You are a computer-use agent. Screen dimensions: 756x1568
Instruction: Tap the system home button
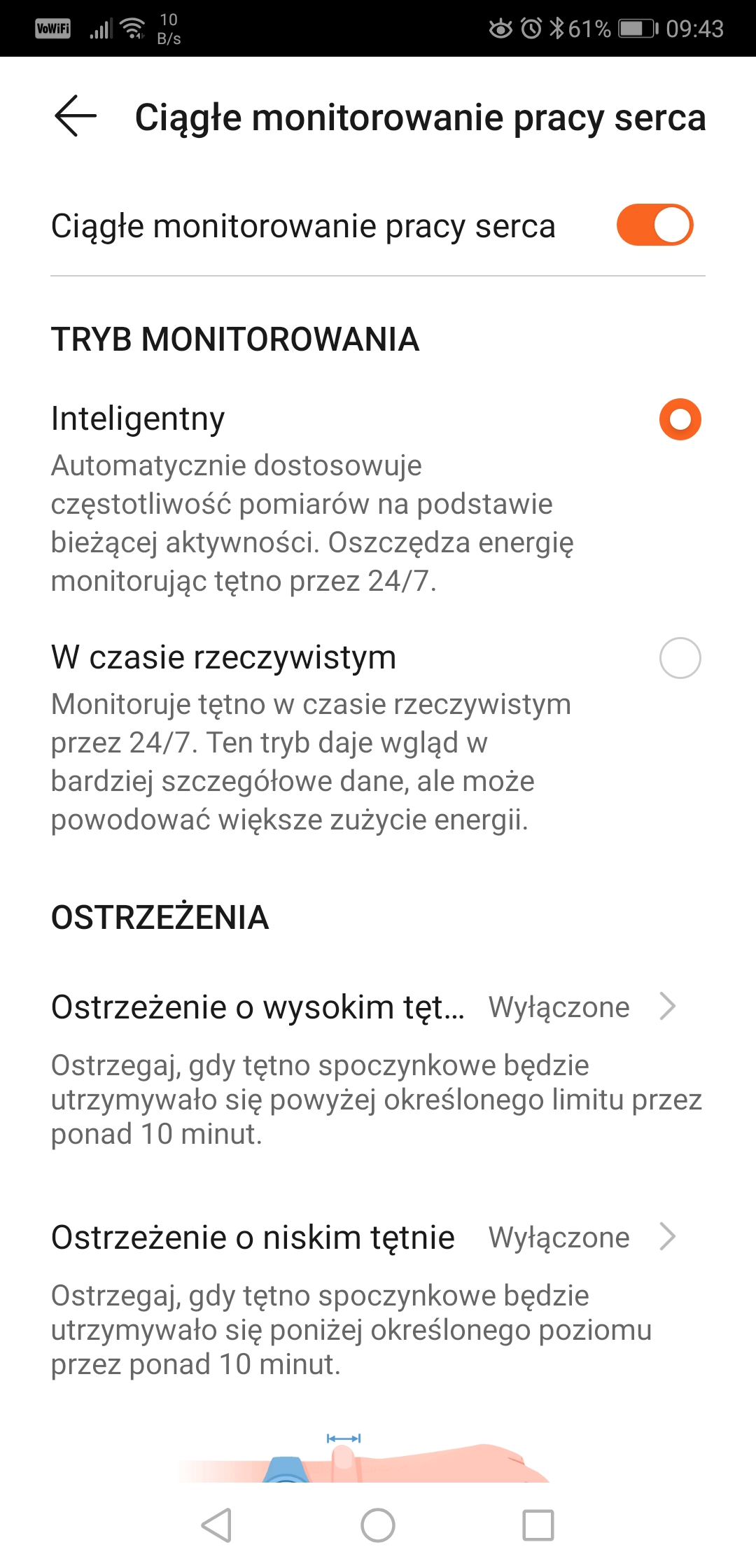378,1525
